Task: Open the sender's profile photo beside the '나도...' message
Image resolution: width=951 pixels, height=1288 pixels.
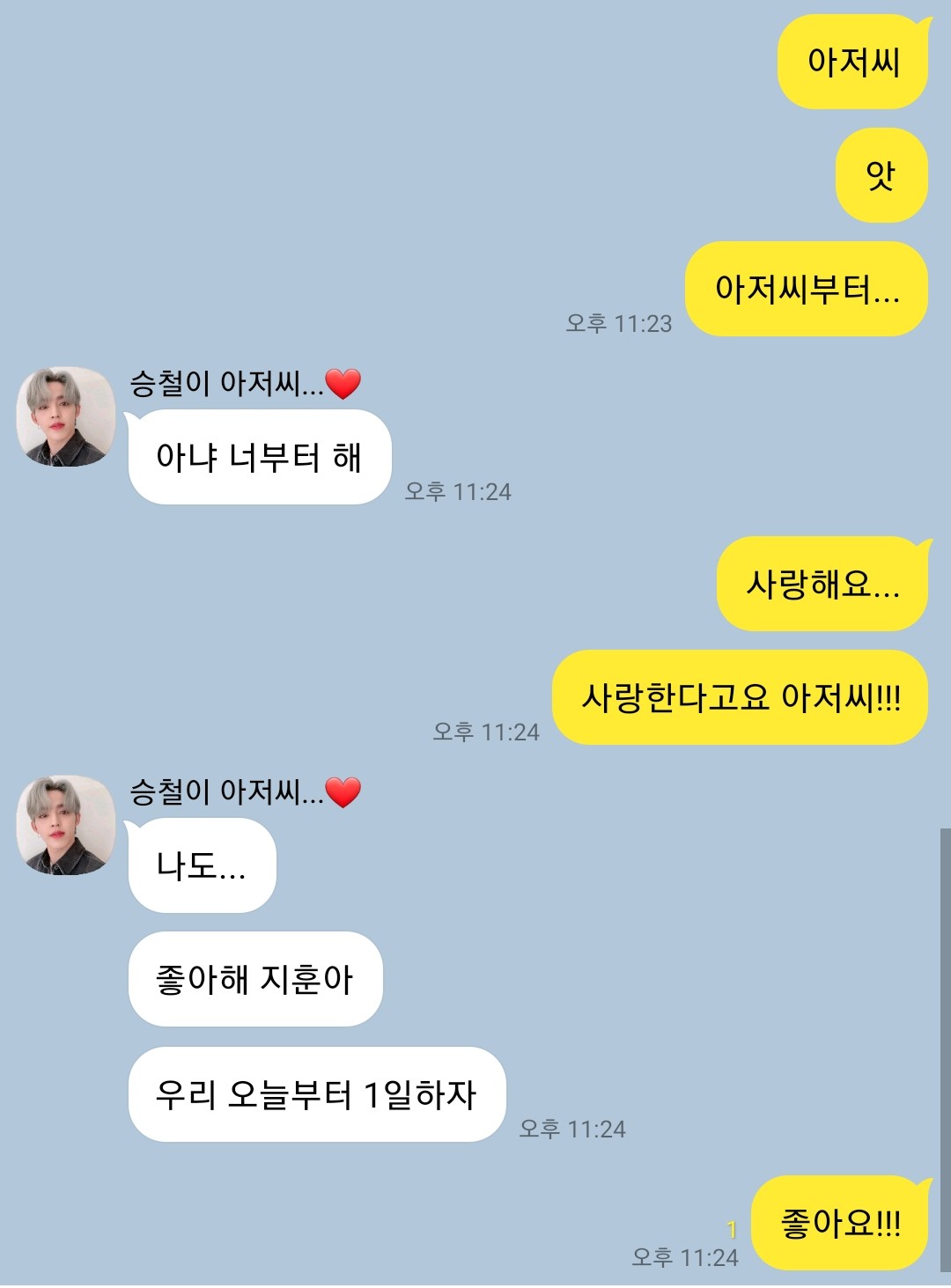Action: point(66,825)
